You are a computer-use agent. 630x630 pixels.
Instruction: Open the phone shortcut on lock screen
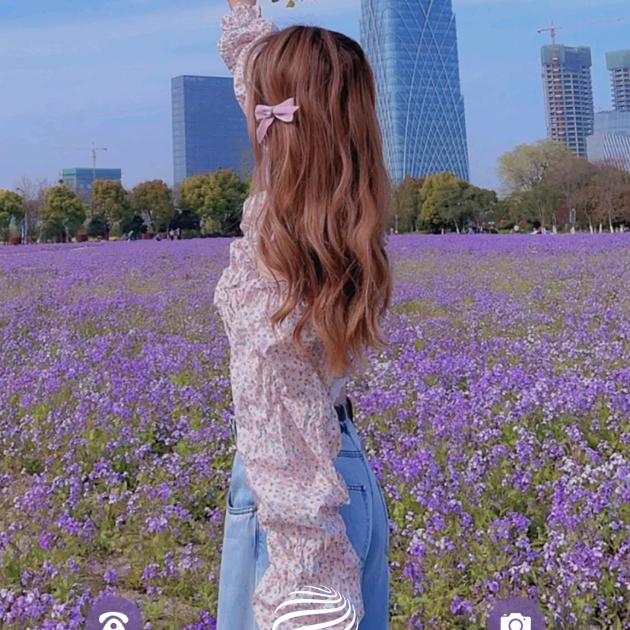[113, 618]
